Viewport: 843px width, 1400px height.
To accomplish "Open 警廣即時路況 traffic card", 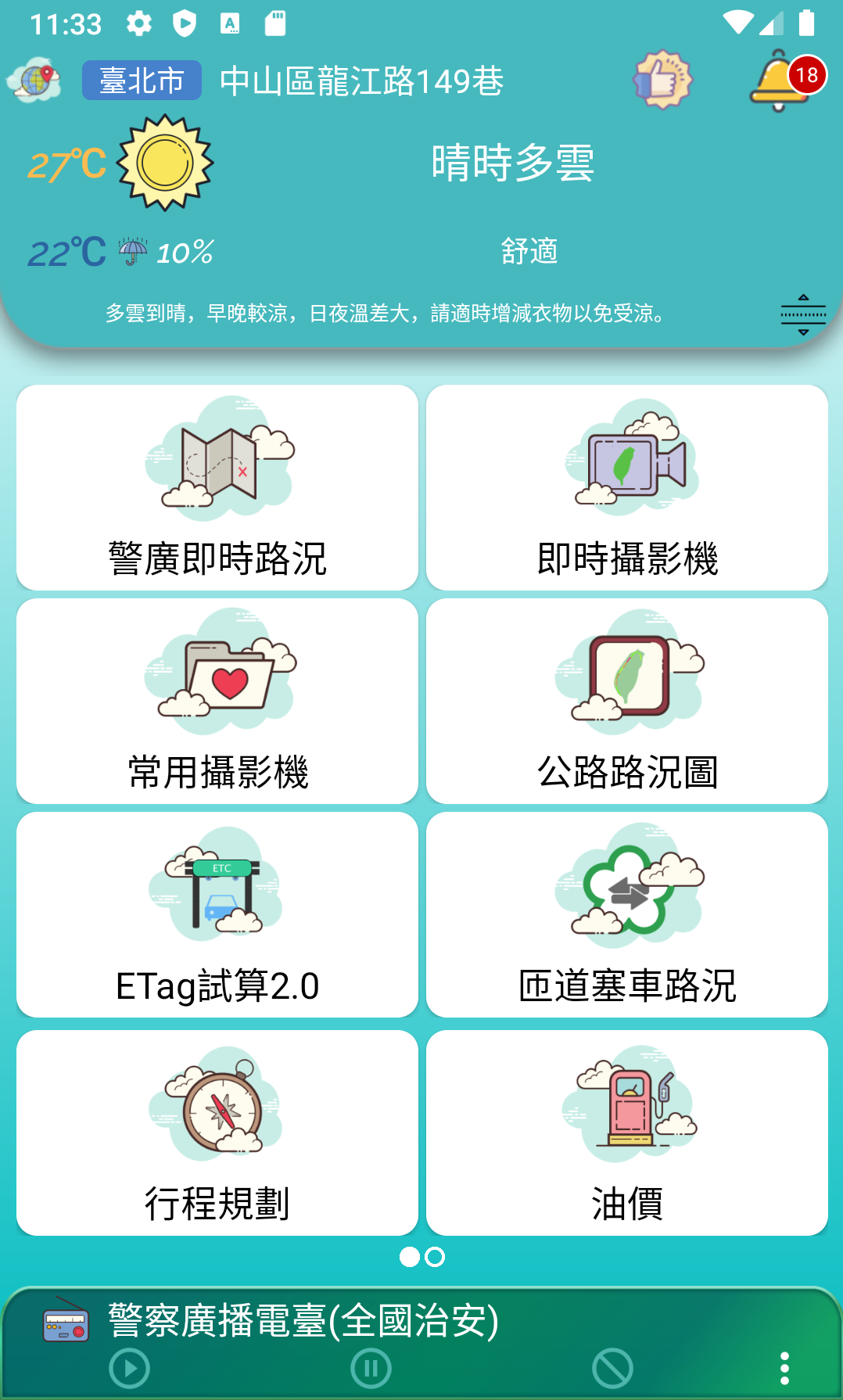I will pyautogui.click(x=217, y=487).
